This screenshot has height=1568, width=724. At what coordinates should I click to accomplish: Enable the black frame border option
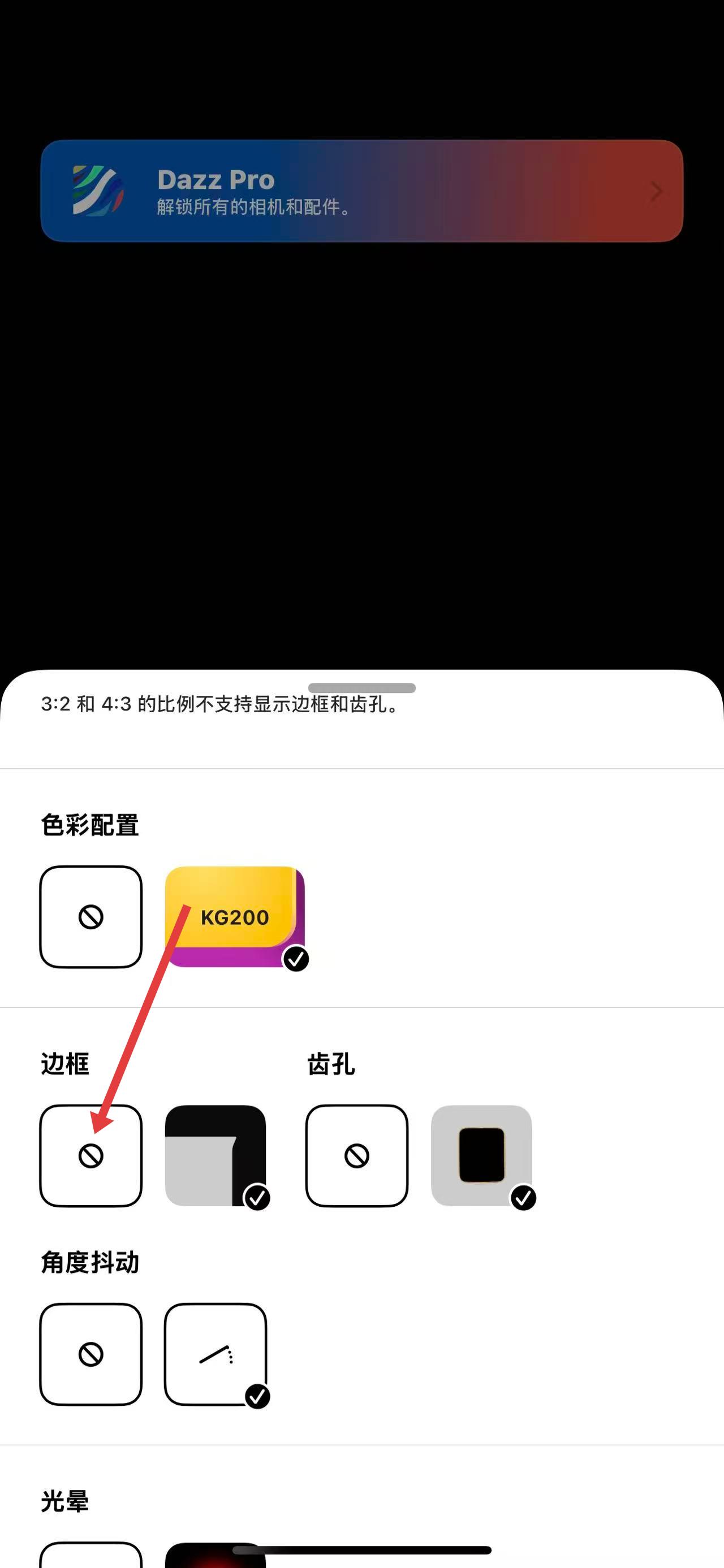[216, 1155]
